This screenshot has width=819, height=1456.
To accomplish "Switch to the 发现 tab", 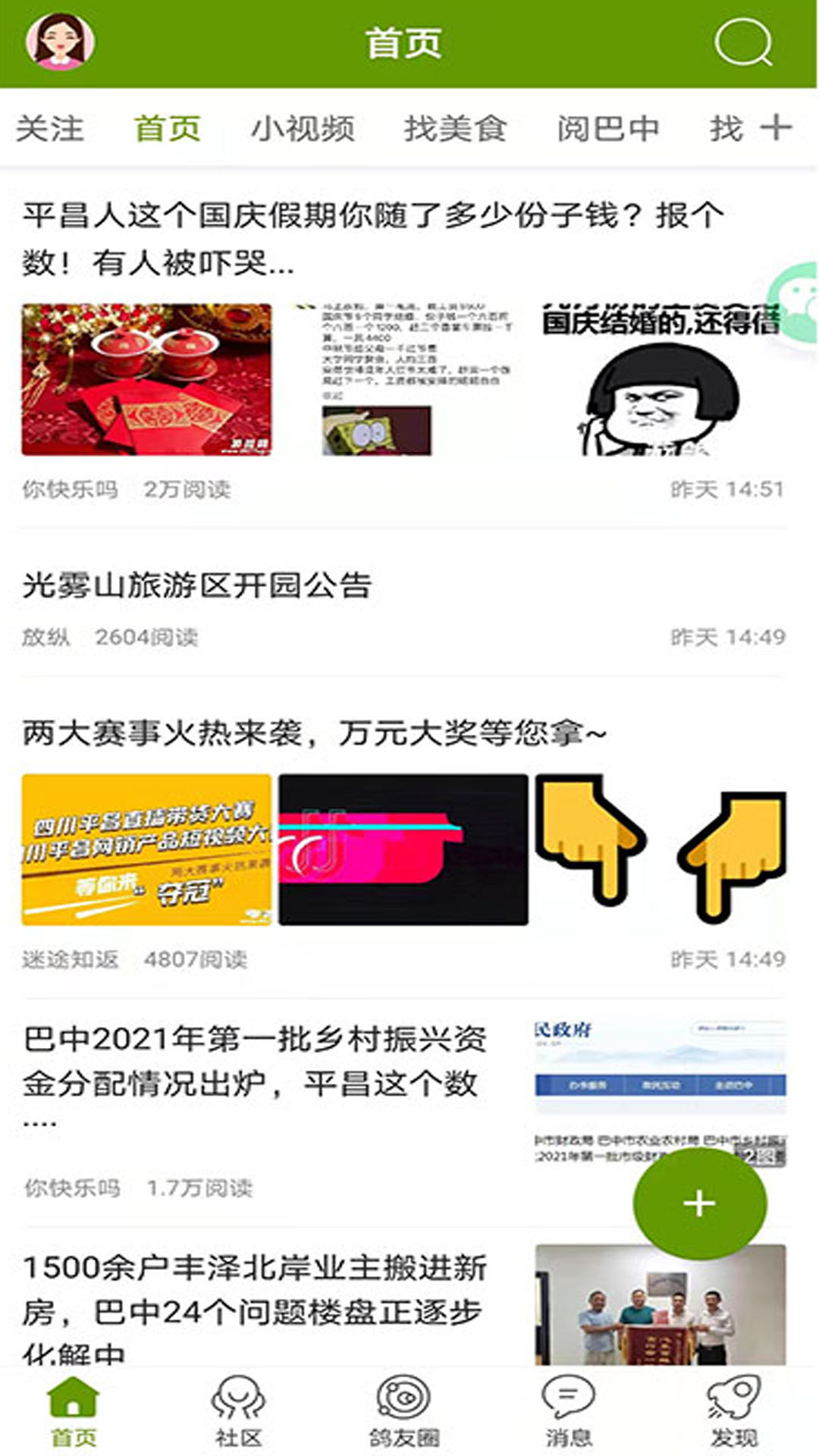I will click(733, 1410).
